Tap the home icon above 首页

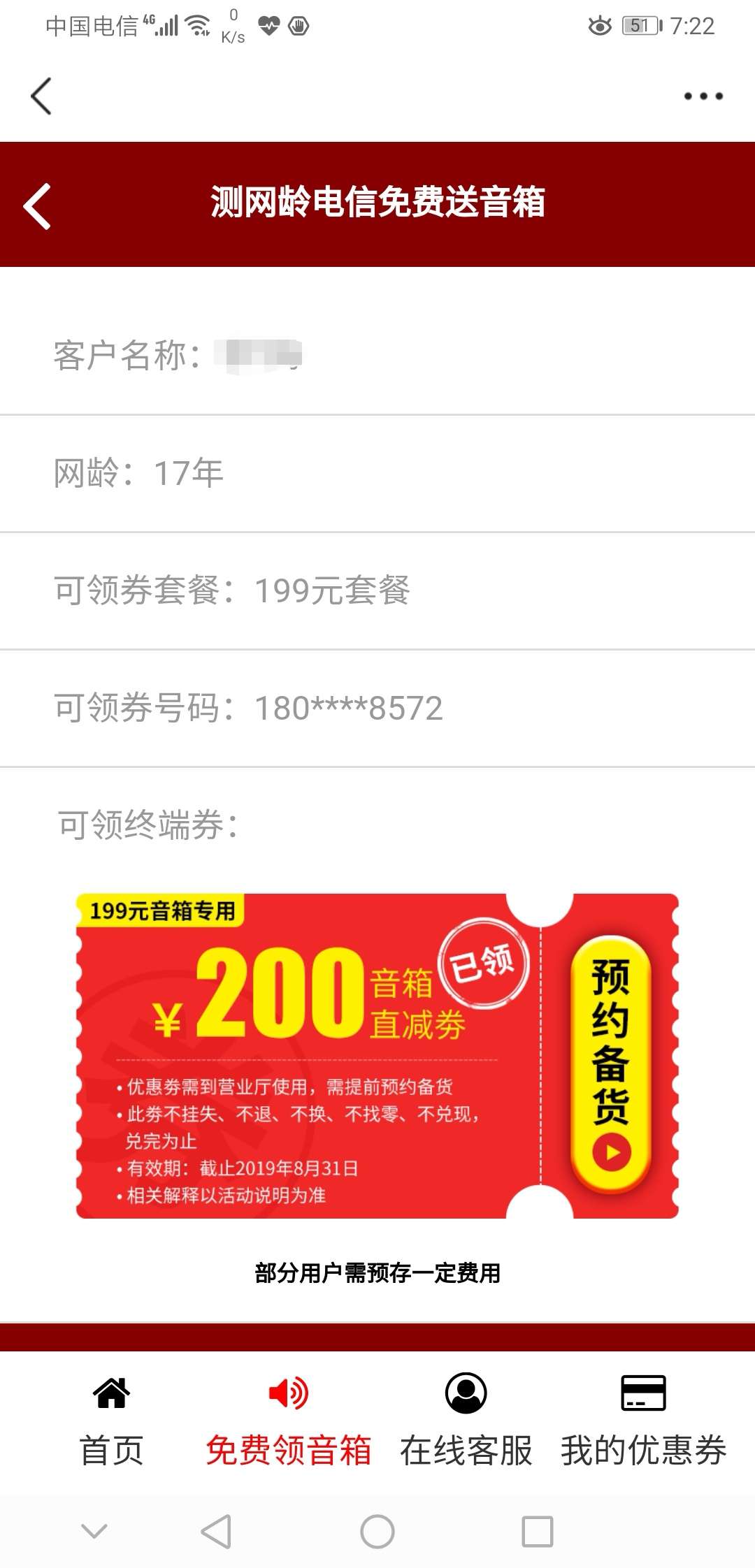[112, 1393]
